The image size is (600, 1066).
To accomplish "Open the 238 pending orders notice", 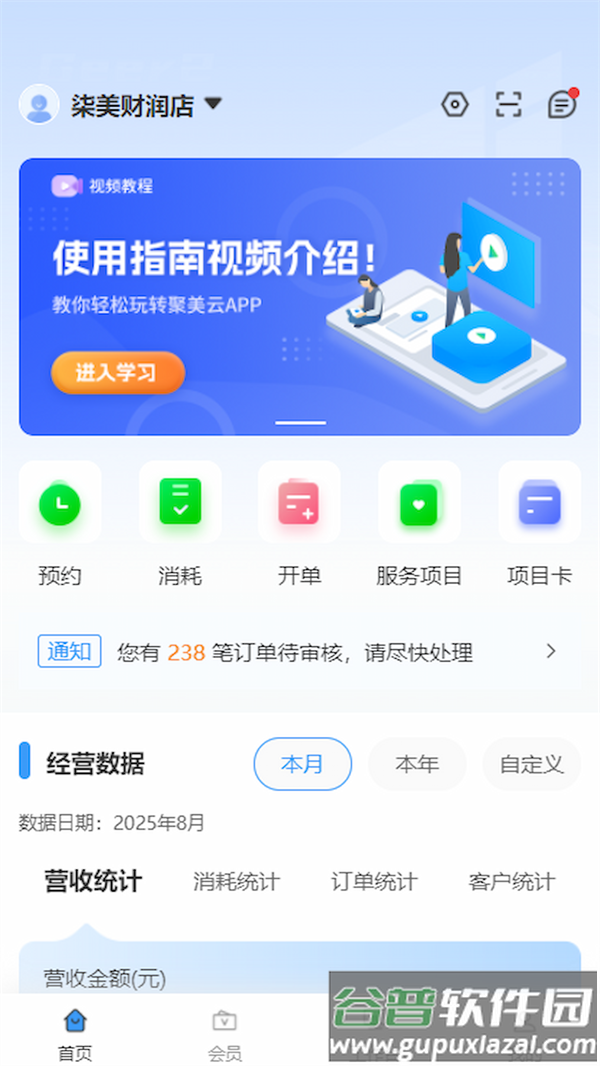I will point(300,653).
